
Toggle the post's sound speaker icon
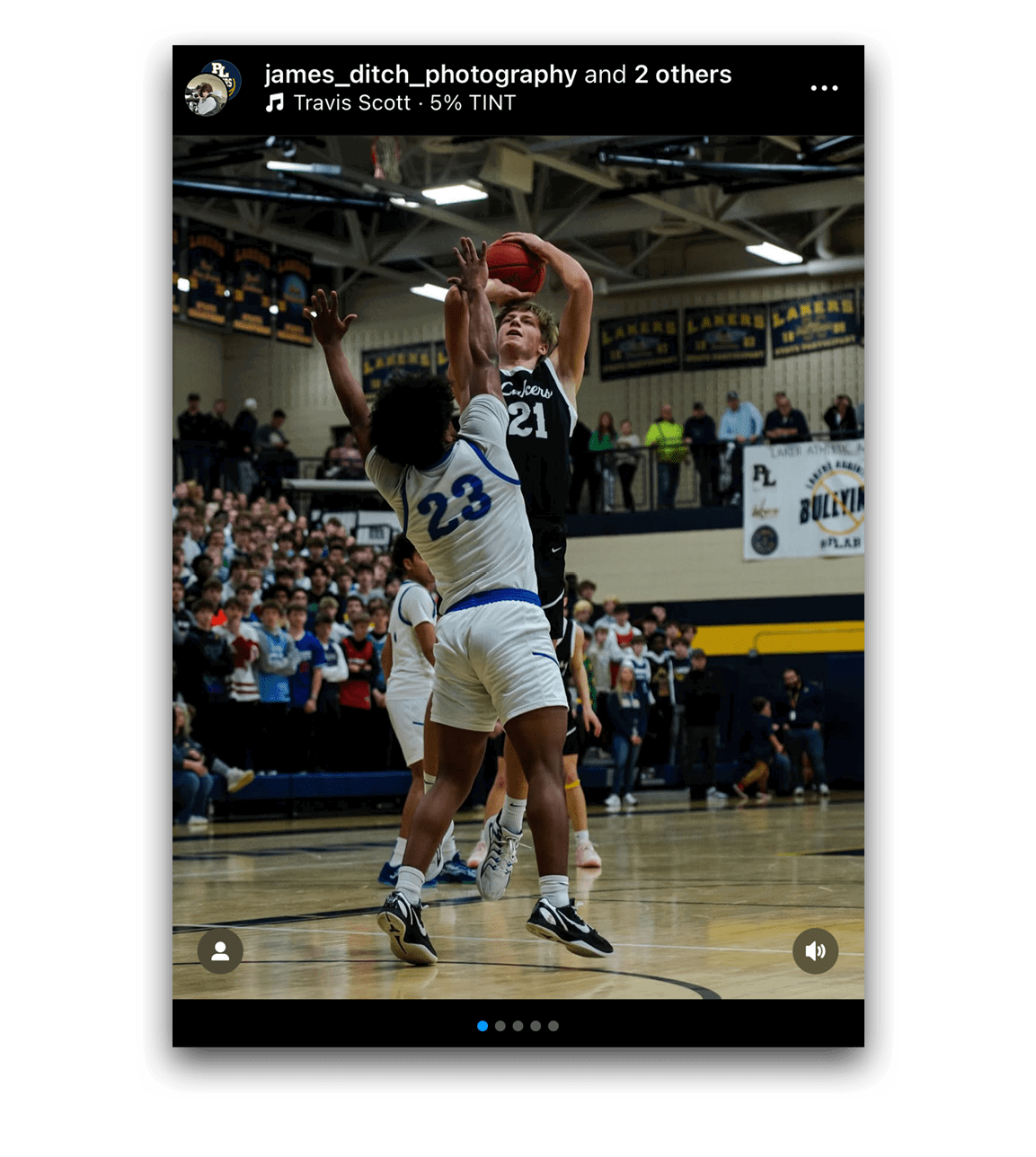(815, 951)
